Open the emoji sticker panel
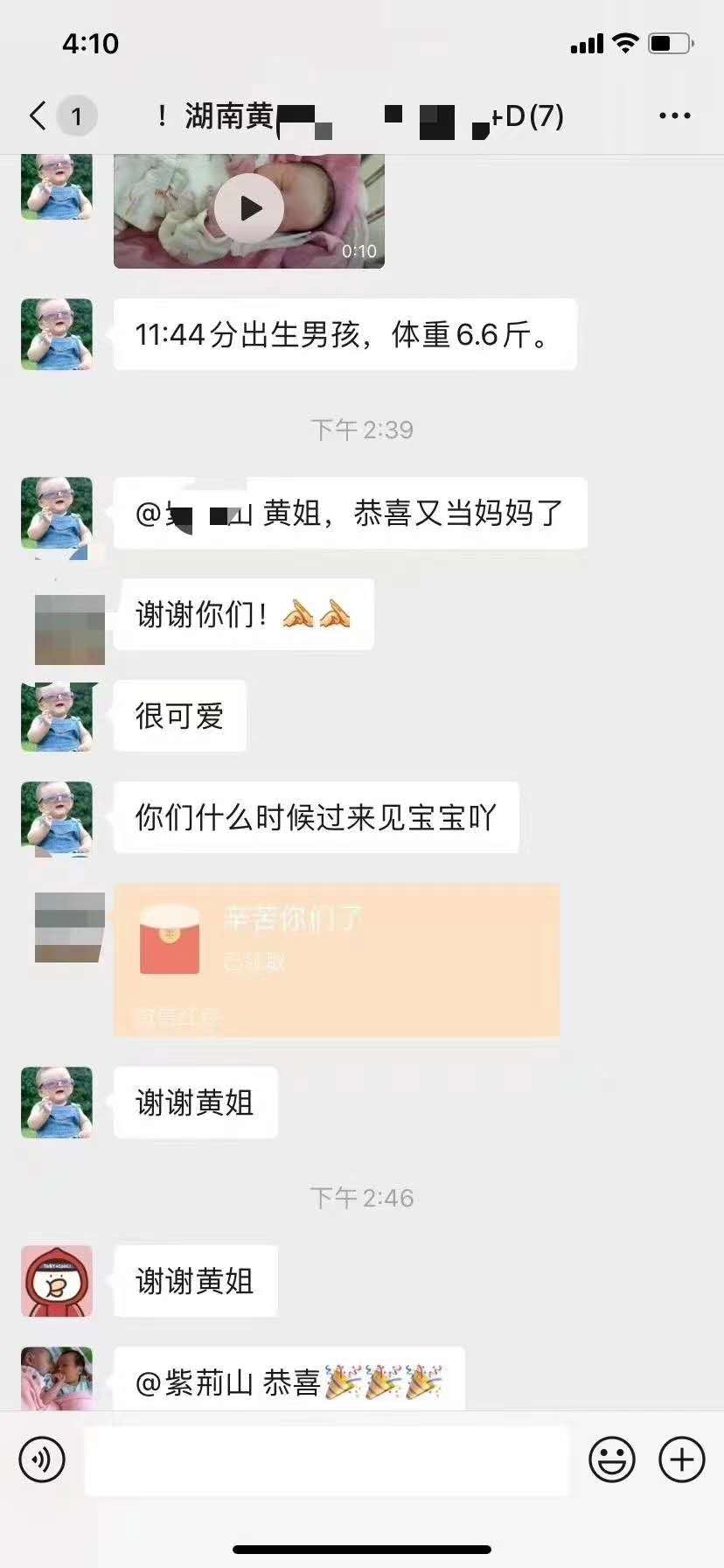The image size is (724, 1568). (x=611, y=1459)
